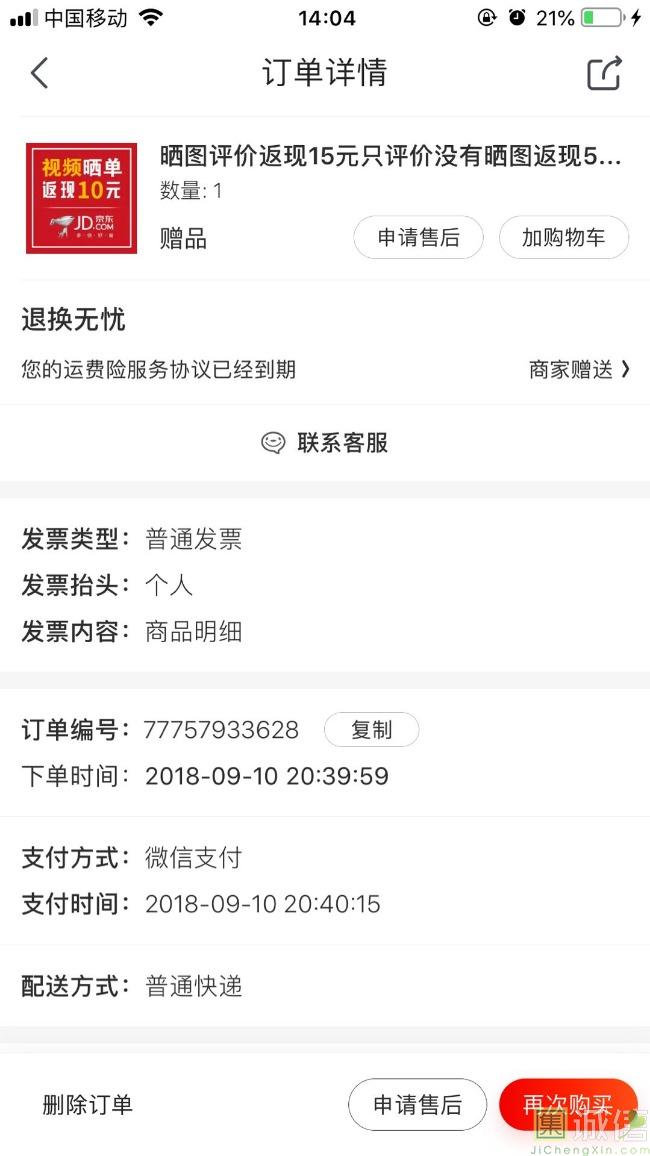Copy the order number with 复制
The height and width of the screenshot is (1156, 650).
[x=371, y=730]
